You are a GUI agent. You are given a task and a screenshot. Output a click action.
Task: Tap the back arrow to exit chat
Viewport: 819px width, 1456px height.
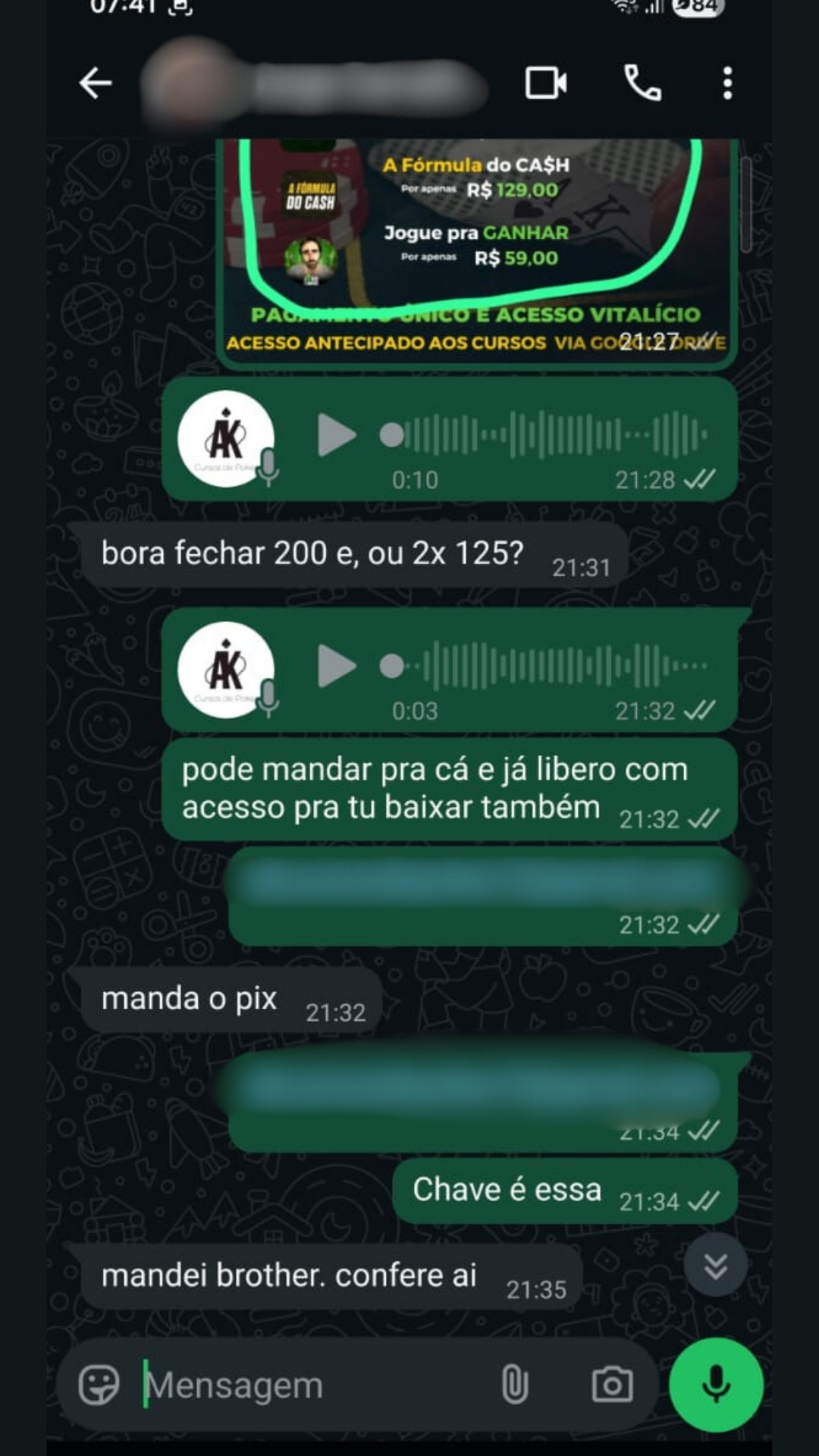96,83
